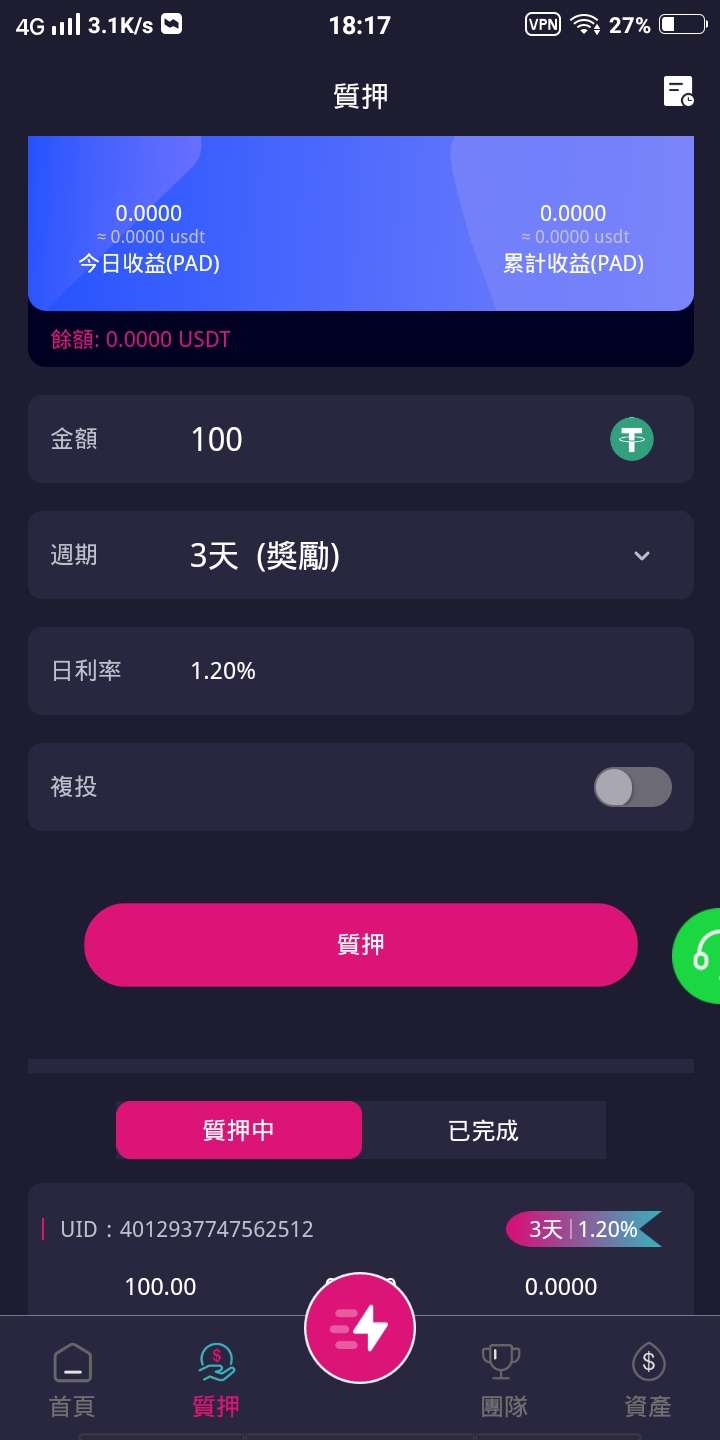Go to the 首頁 home tab
The height and width of the screenshot is (1440, 720).
(x=72, y=1380)
